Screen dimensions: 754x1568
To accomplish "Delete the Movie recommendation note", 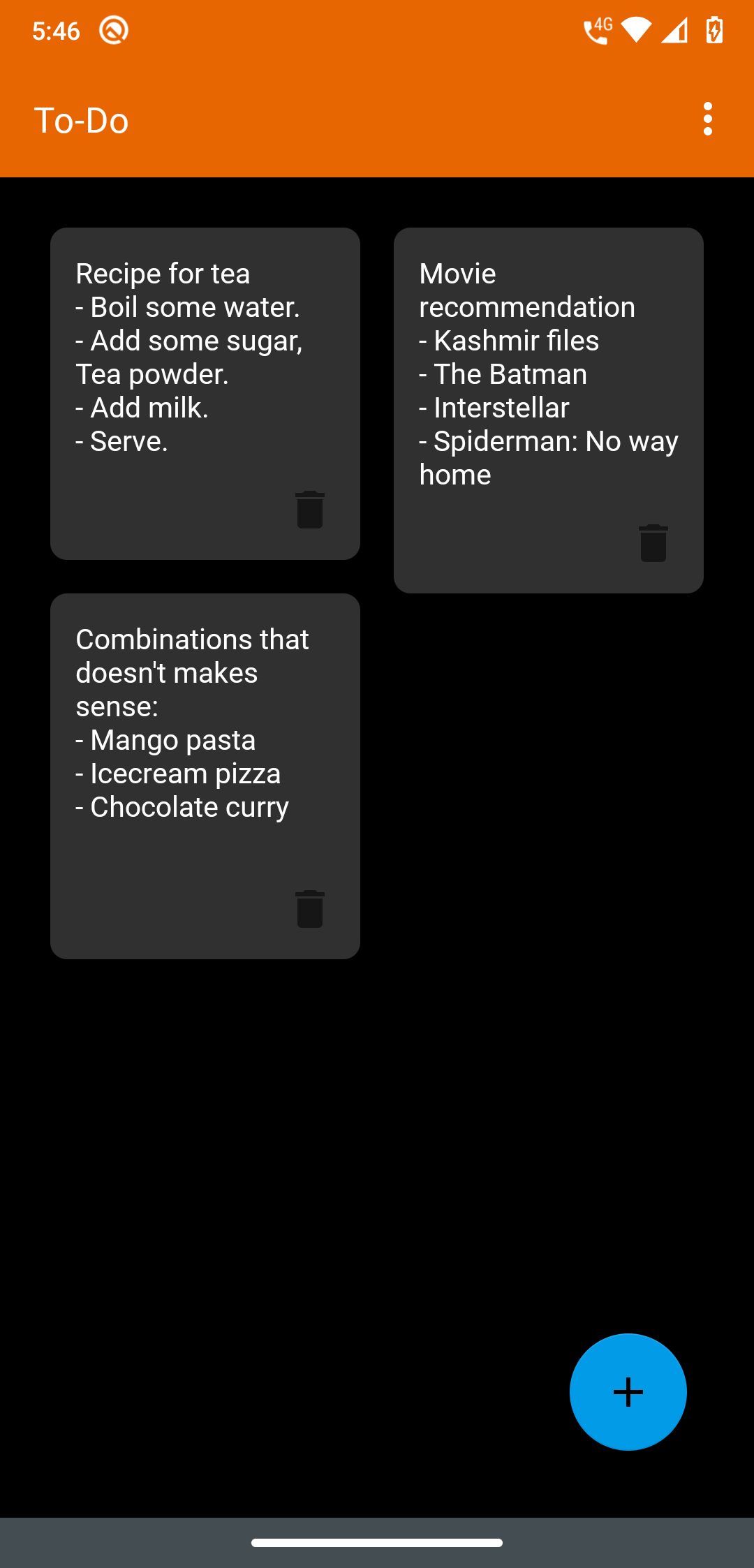I will 653,543.
